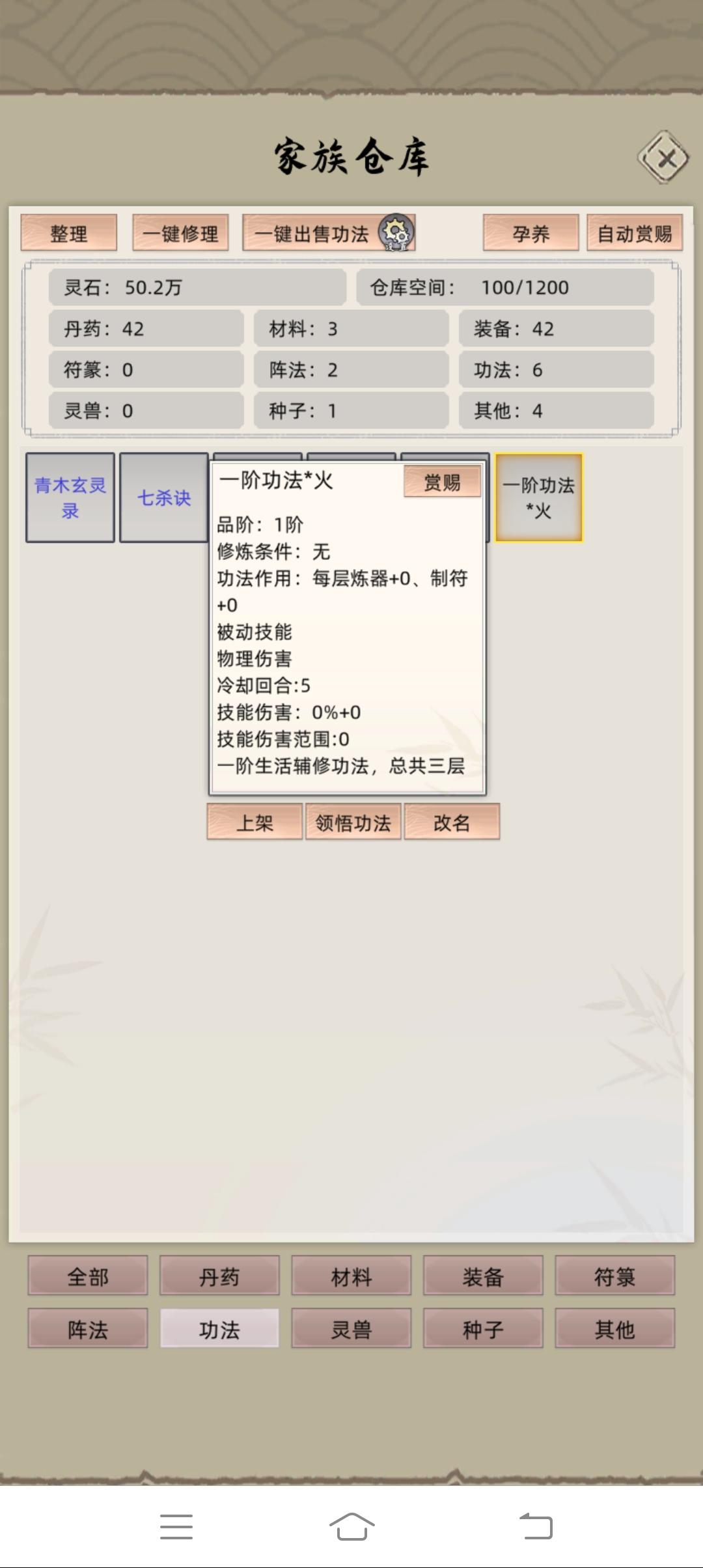
Task: Click the 一键出售功法 sell-all button
Action: tap(311, 233)
